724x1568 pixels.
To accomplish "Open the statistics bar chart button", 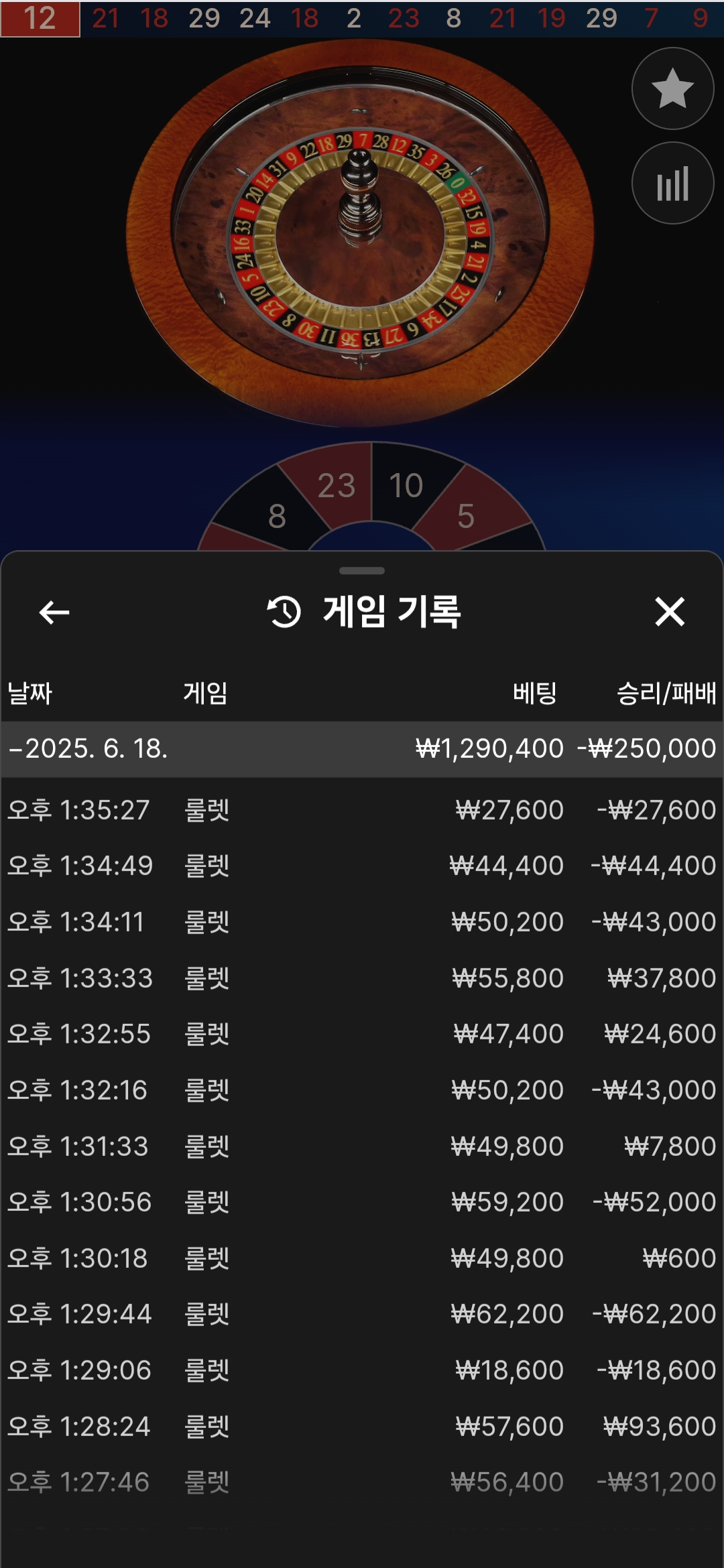I will tap(672, 183).
